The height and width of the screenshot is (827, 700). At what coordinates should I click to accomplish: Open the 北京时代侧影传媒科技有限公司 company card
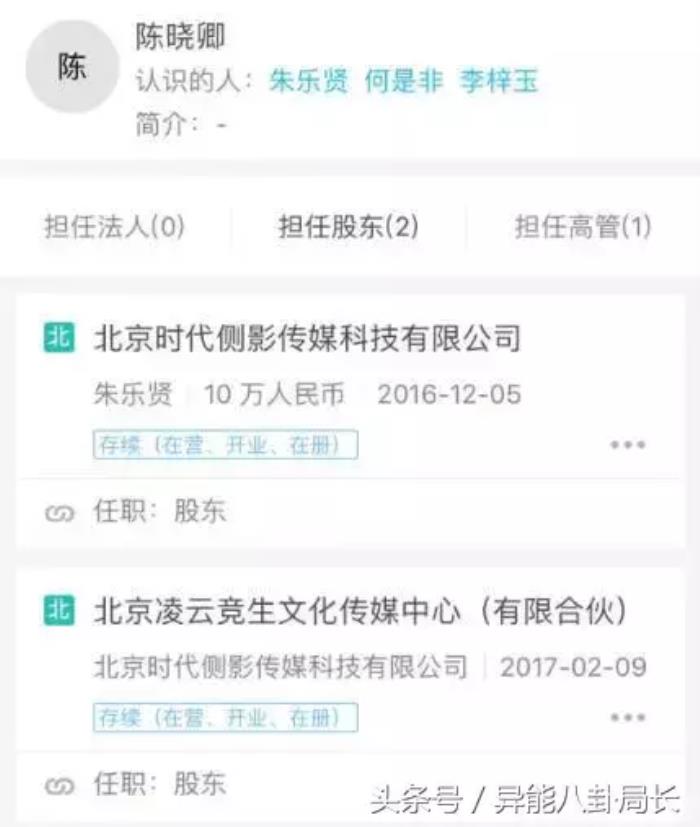pyautogui.click(x=307, y=339)
